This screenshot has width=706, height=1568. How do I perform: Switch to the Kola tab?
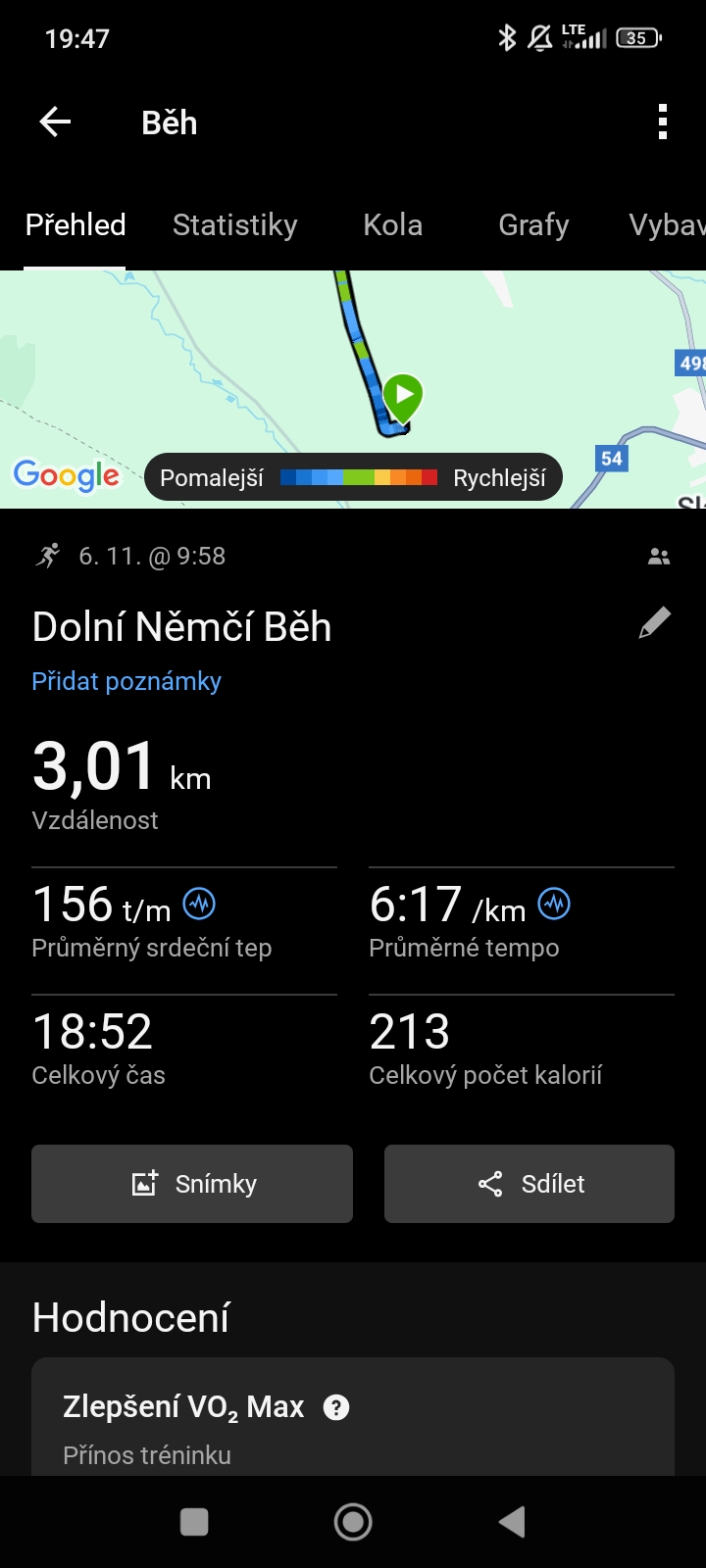coord(392,225)
